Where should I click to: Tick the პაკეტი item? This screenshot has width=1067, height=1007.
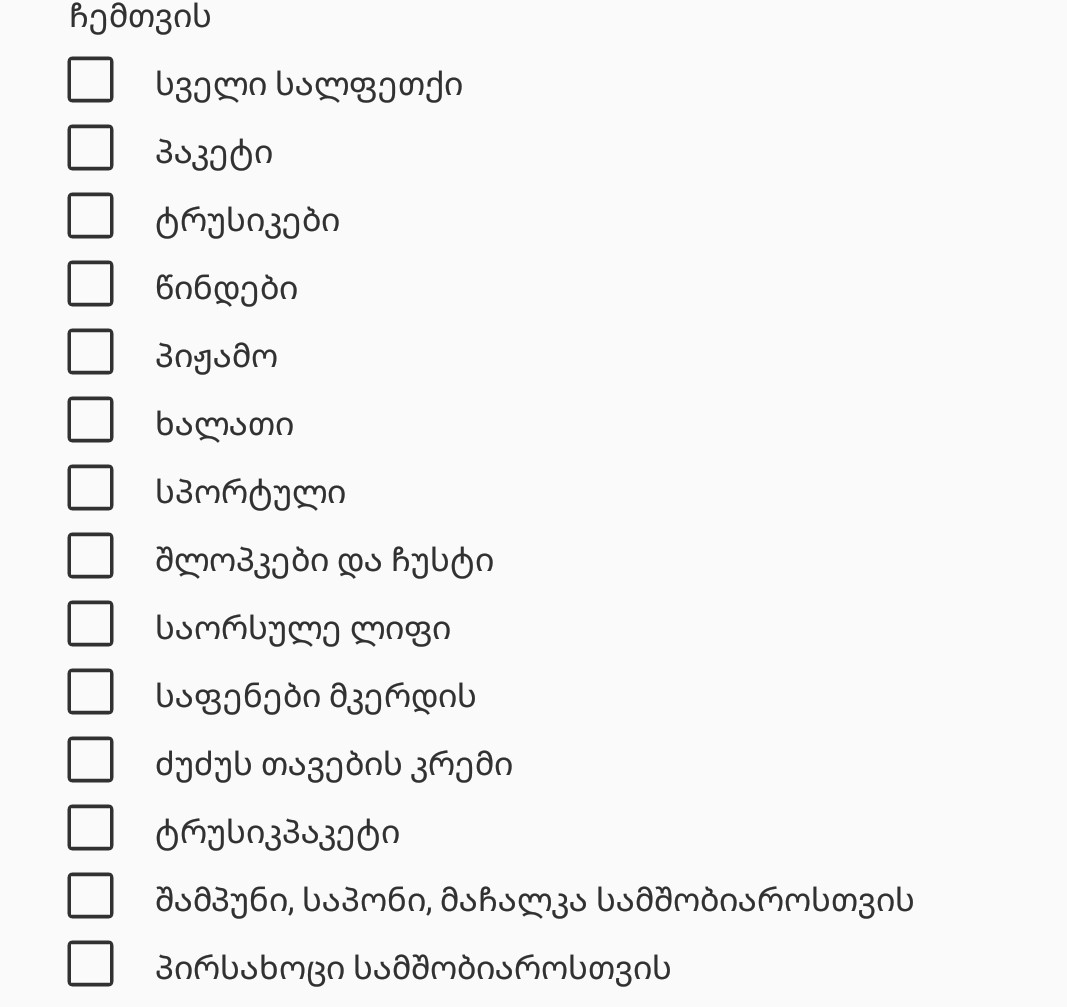90,148
